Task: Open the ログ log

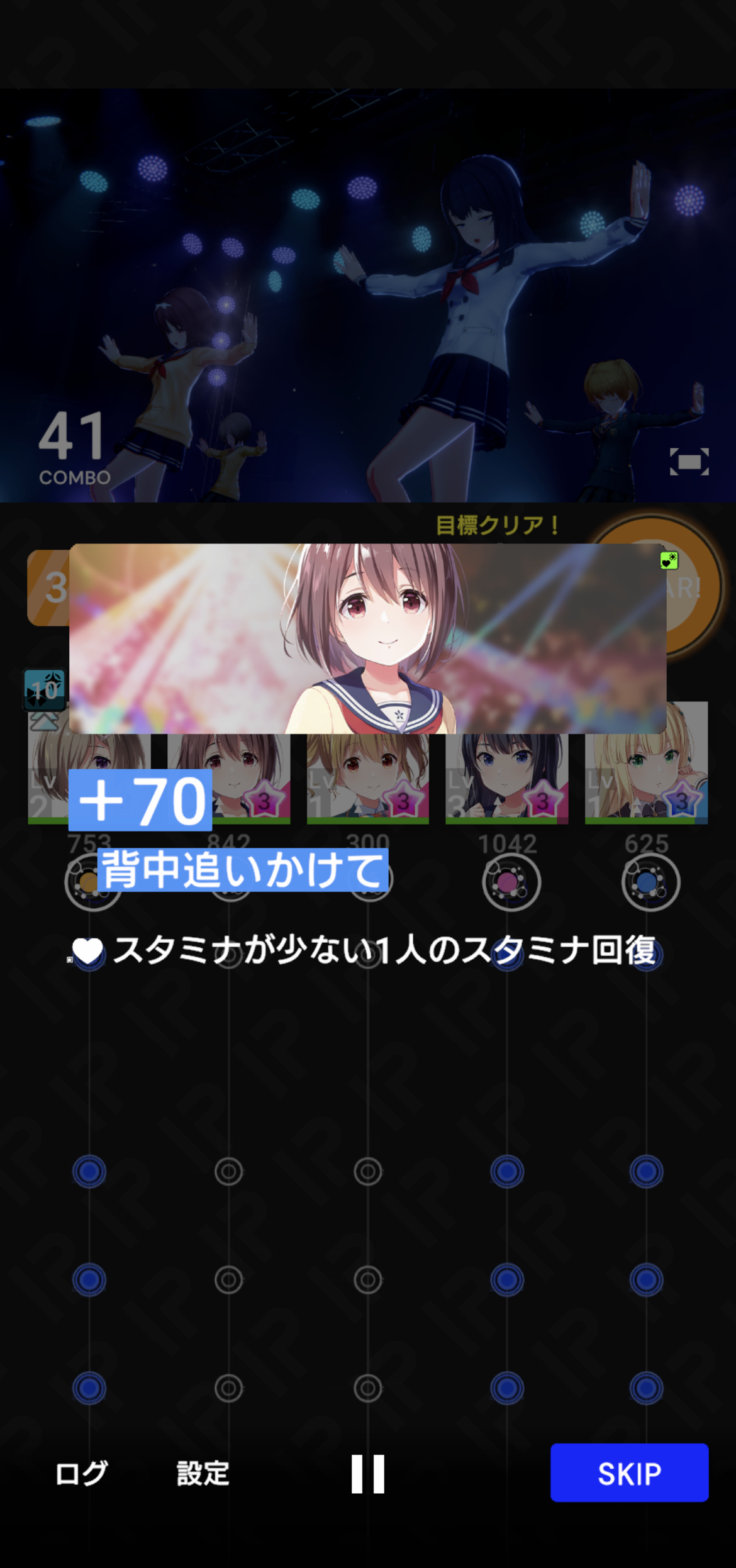Action: (82, 1474)
